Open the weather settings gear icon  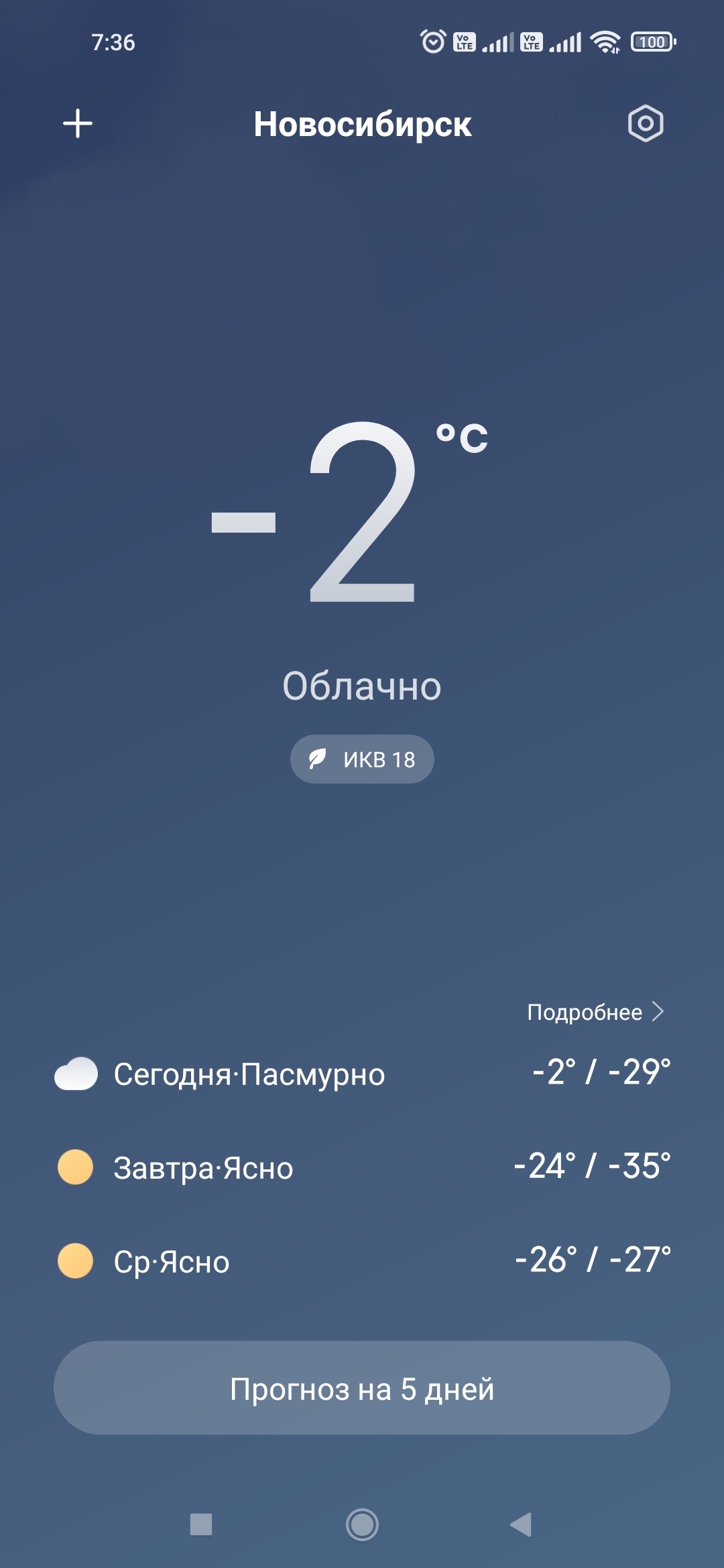tap(645, 124)
